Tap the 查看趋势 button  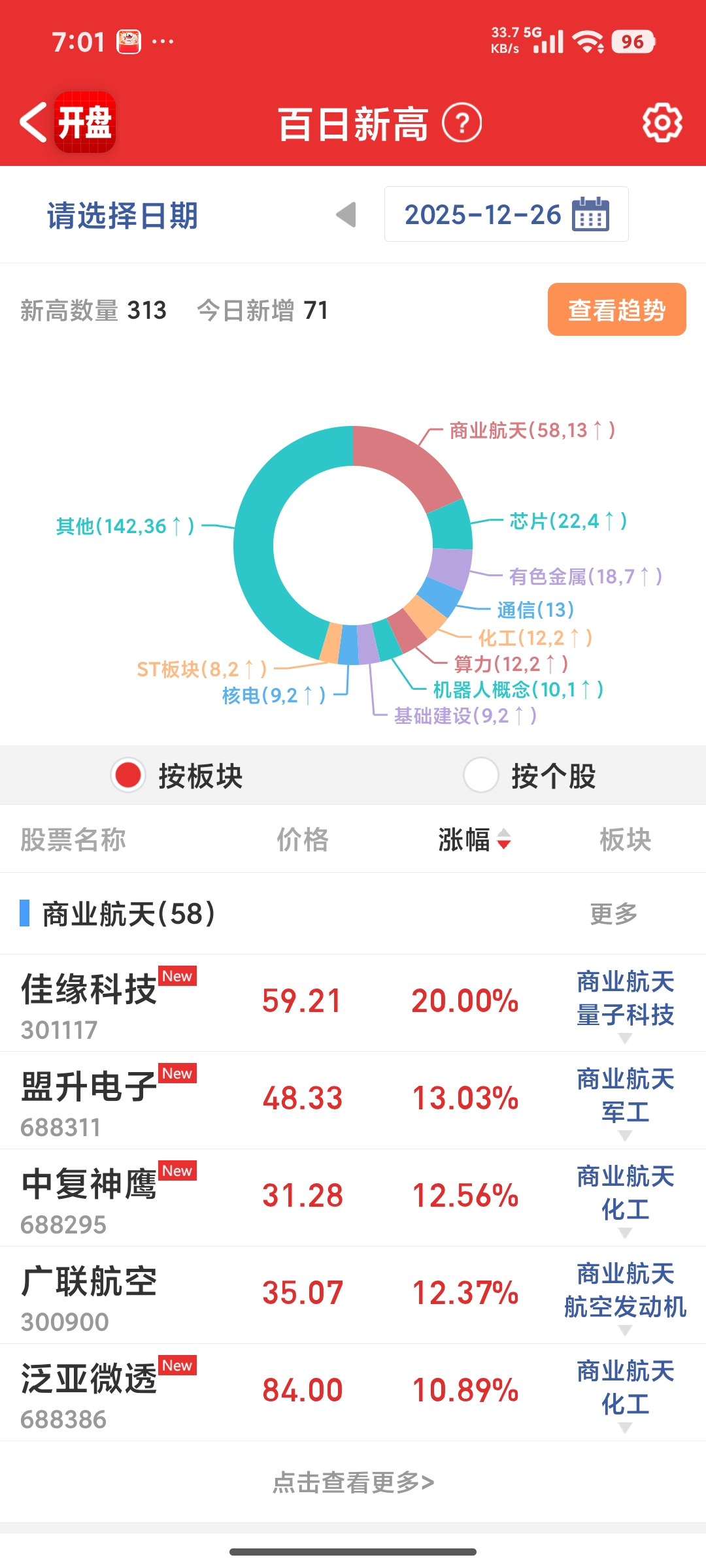(616, 310)
